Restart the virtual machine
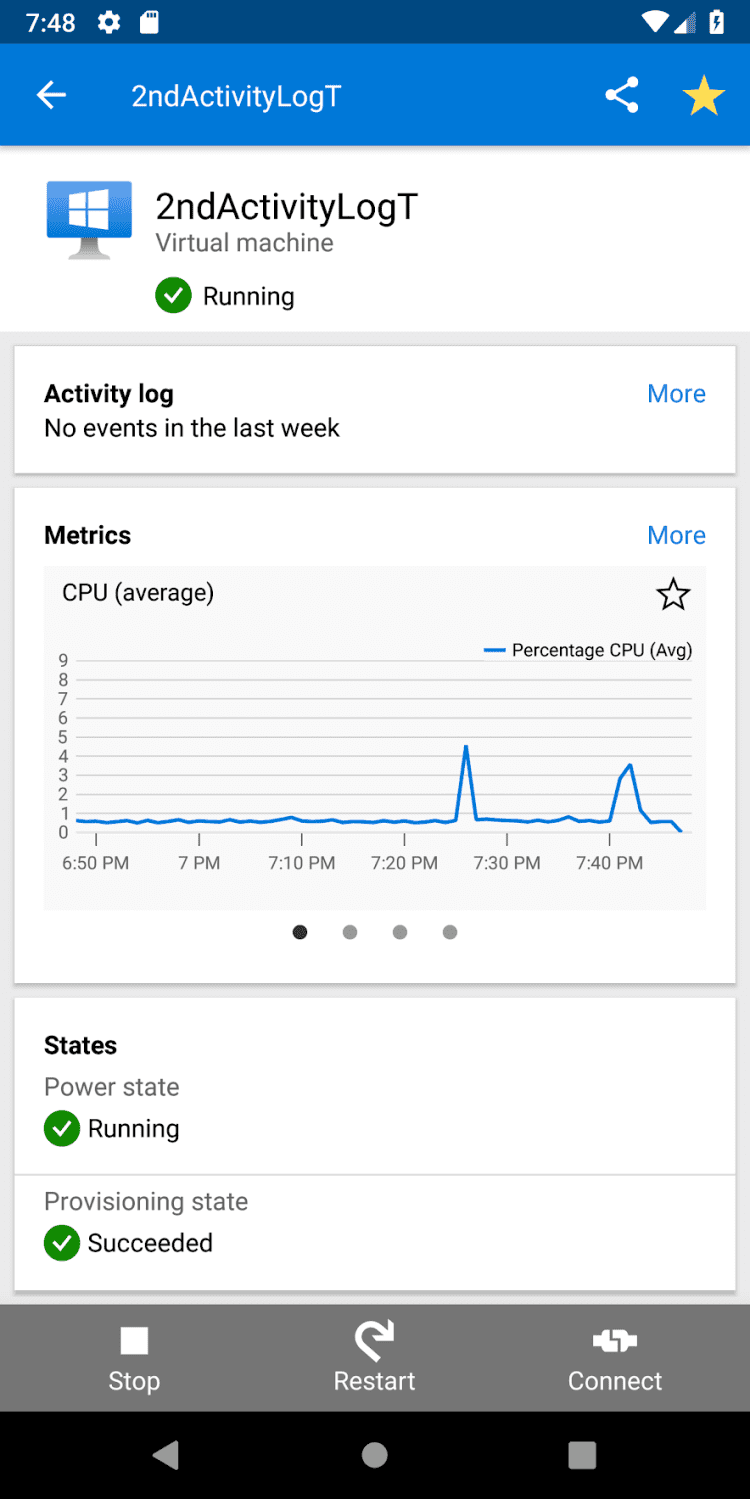 (374, 1358)
